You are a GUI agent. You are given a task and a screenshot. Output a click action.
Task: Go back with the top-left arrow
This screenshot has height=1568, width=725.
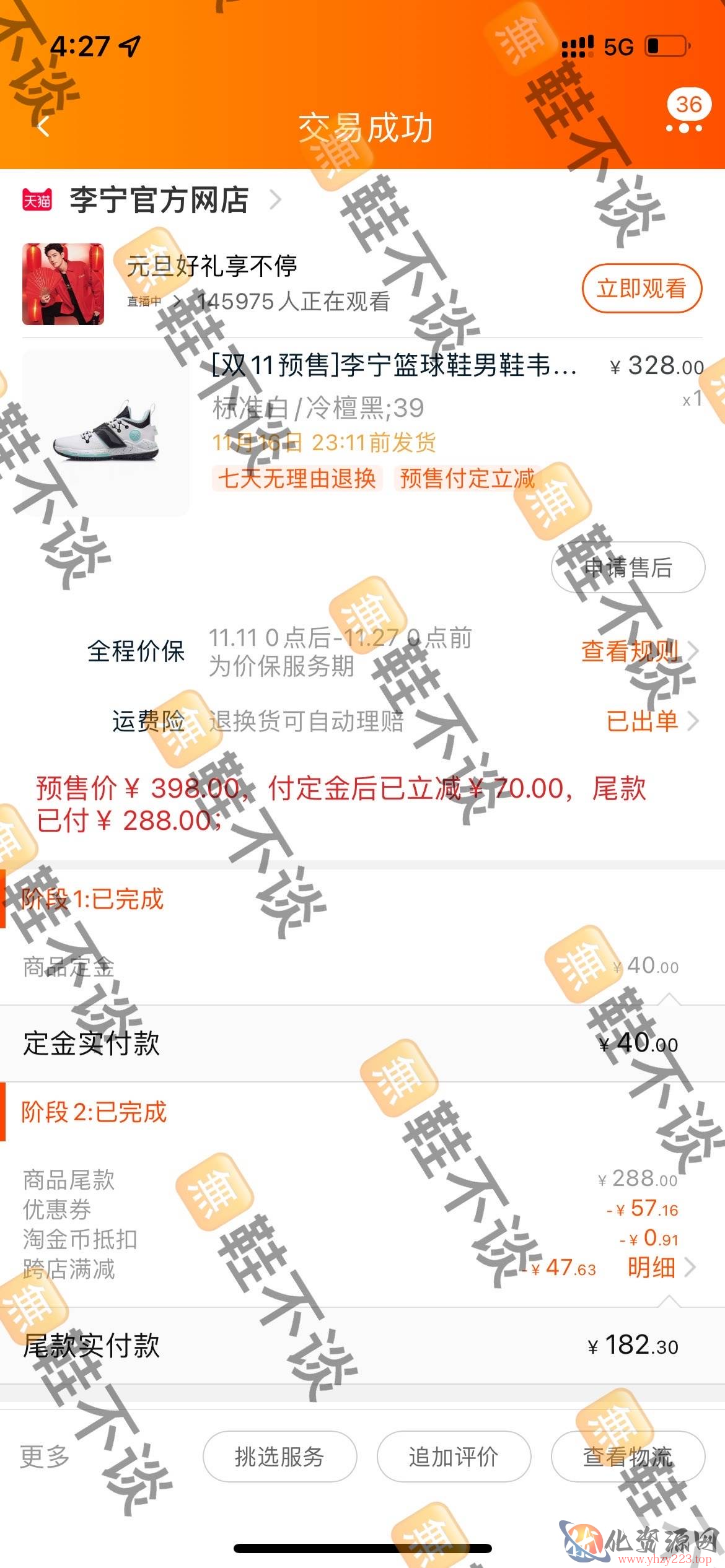click(43, 126)
